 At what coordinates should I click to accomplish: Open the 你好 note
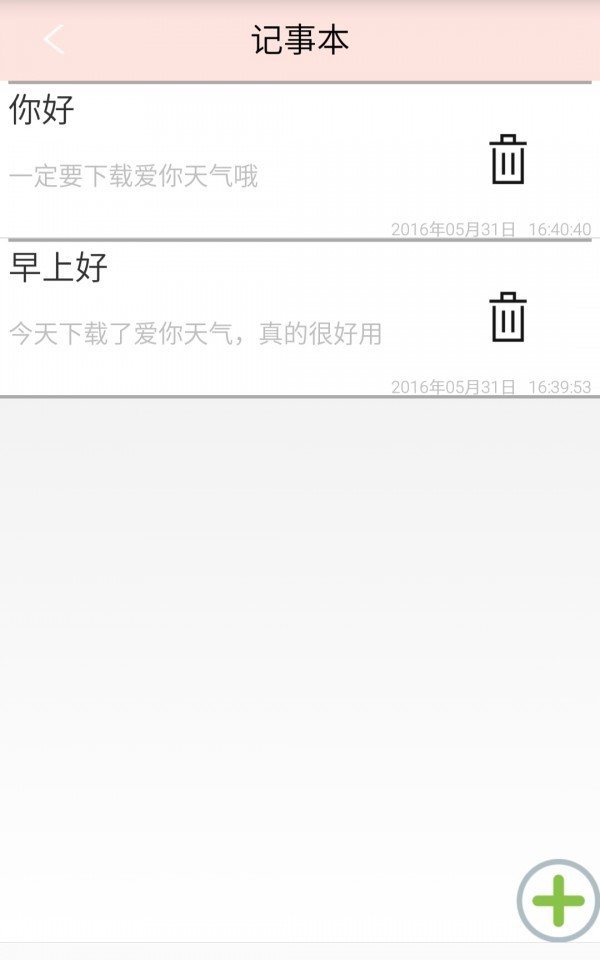[x=200, y=150]
